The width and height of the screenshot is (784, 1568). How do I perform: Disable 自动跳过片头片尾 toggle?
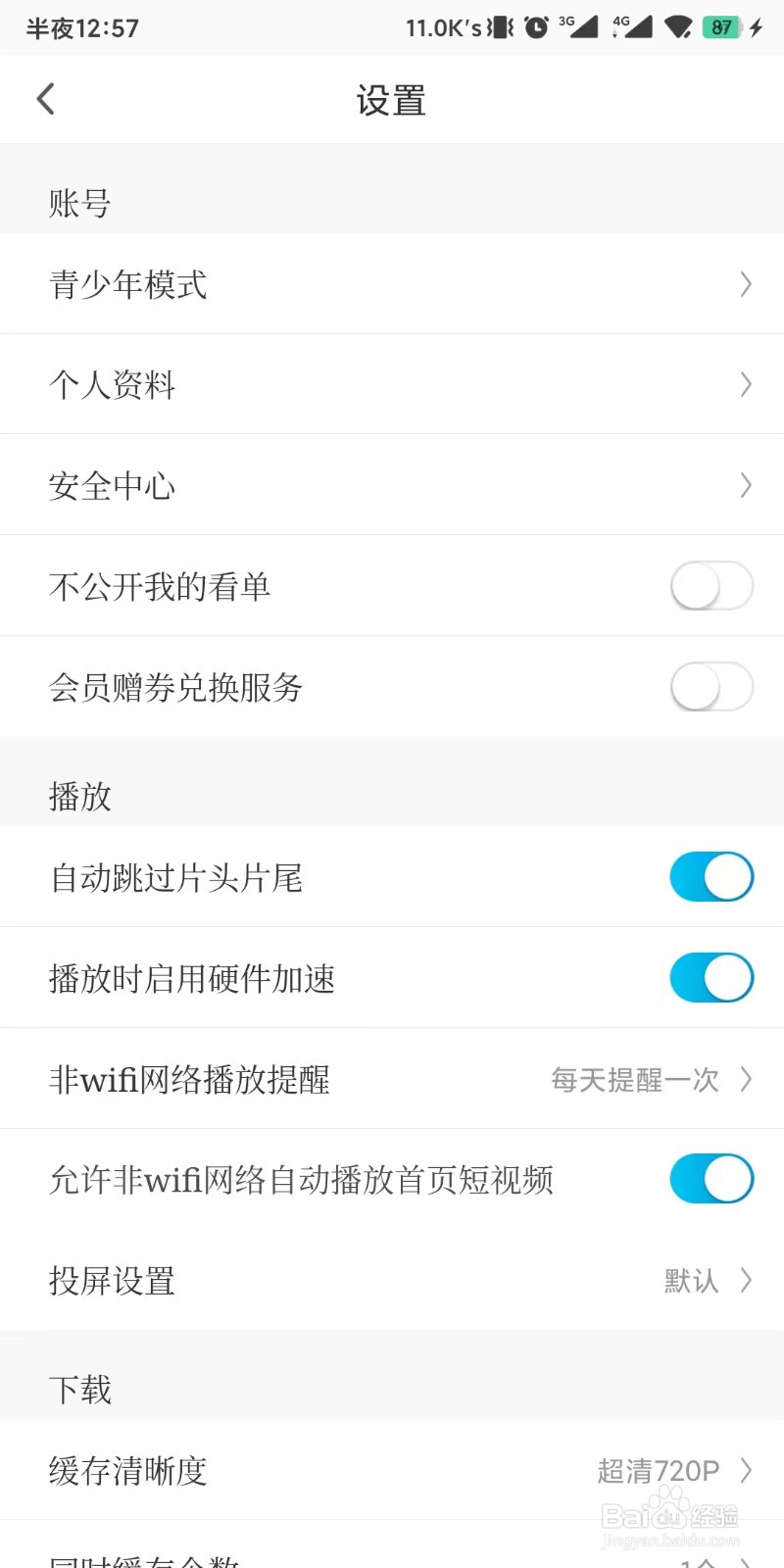coord(711,877)
